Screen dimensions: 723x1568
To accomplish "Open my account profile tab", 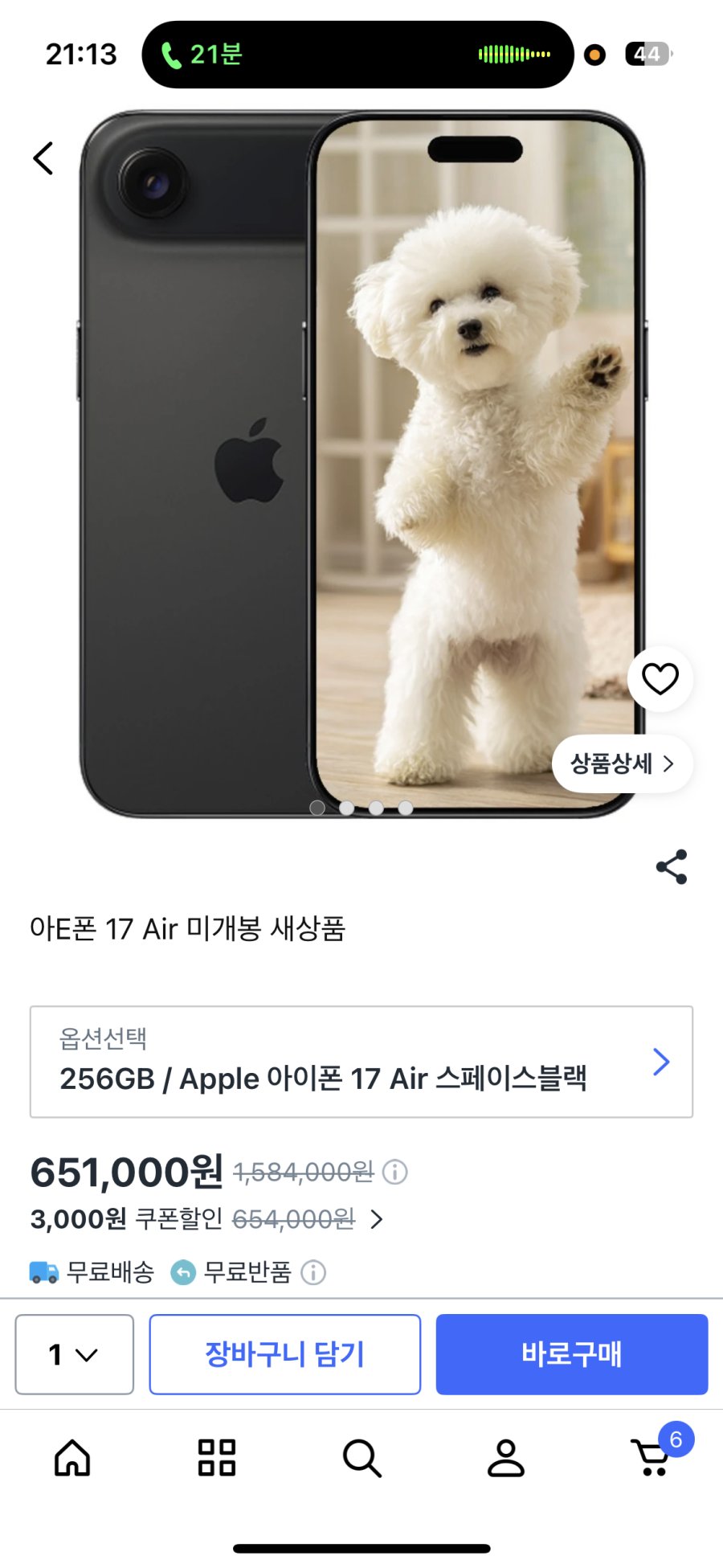I will pyautogui.click(x=506, y=1458).
